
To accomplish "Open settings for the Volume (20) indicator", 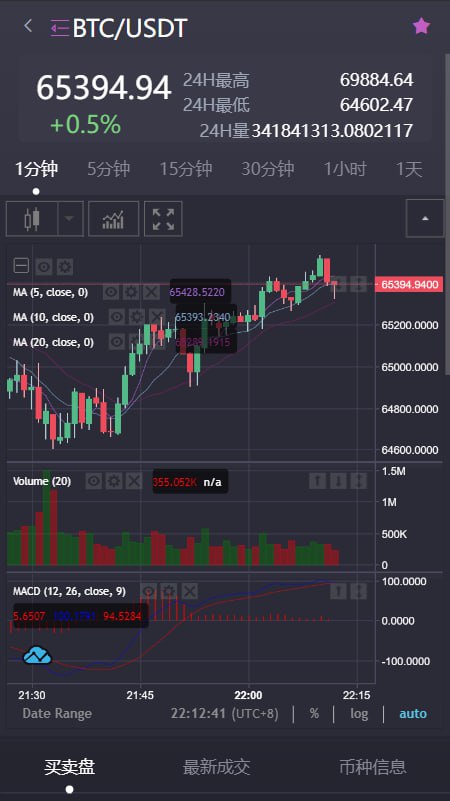I will click(114, 481).
